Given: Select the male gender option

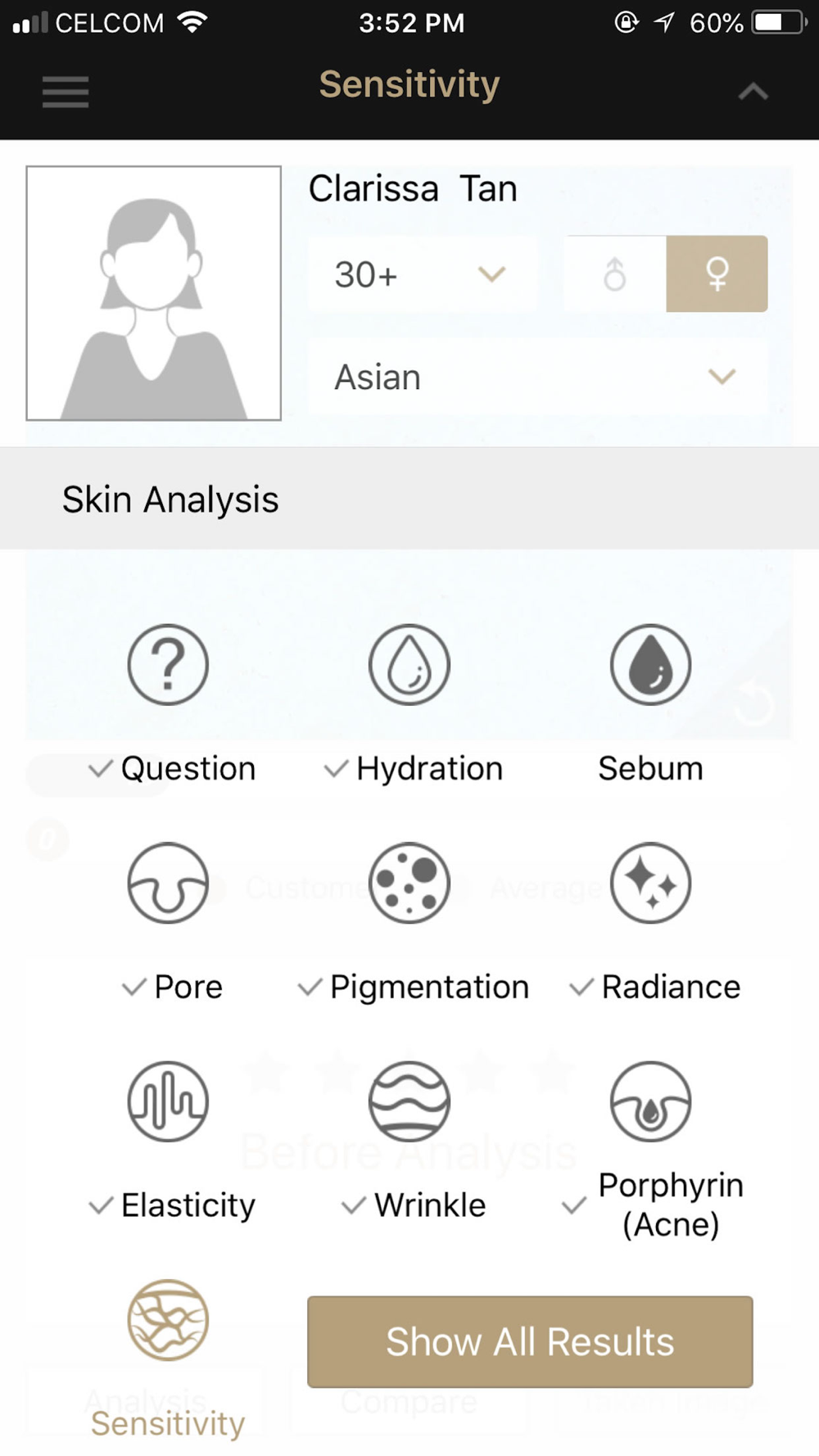Looking at the screenshot, I should click(x=615, y=274).
